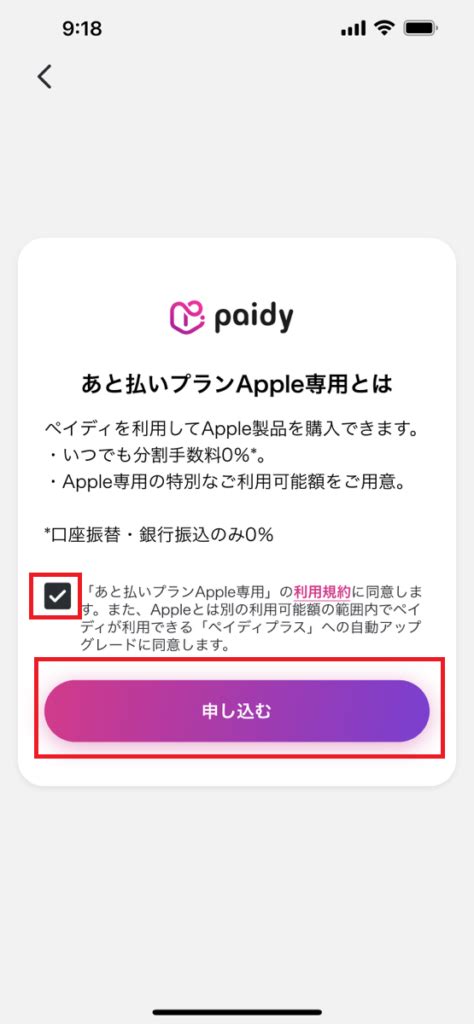Viewport: 474px width, 1024px height.
Task: Tap the 申し込む apply button
Action: pos(237,711)
